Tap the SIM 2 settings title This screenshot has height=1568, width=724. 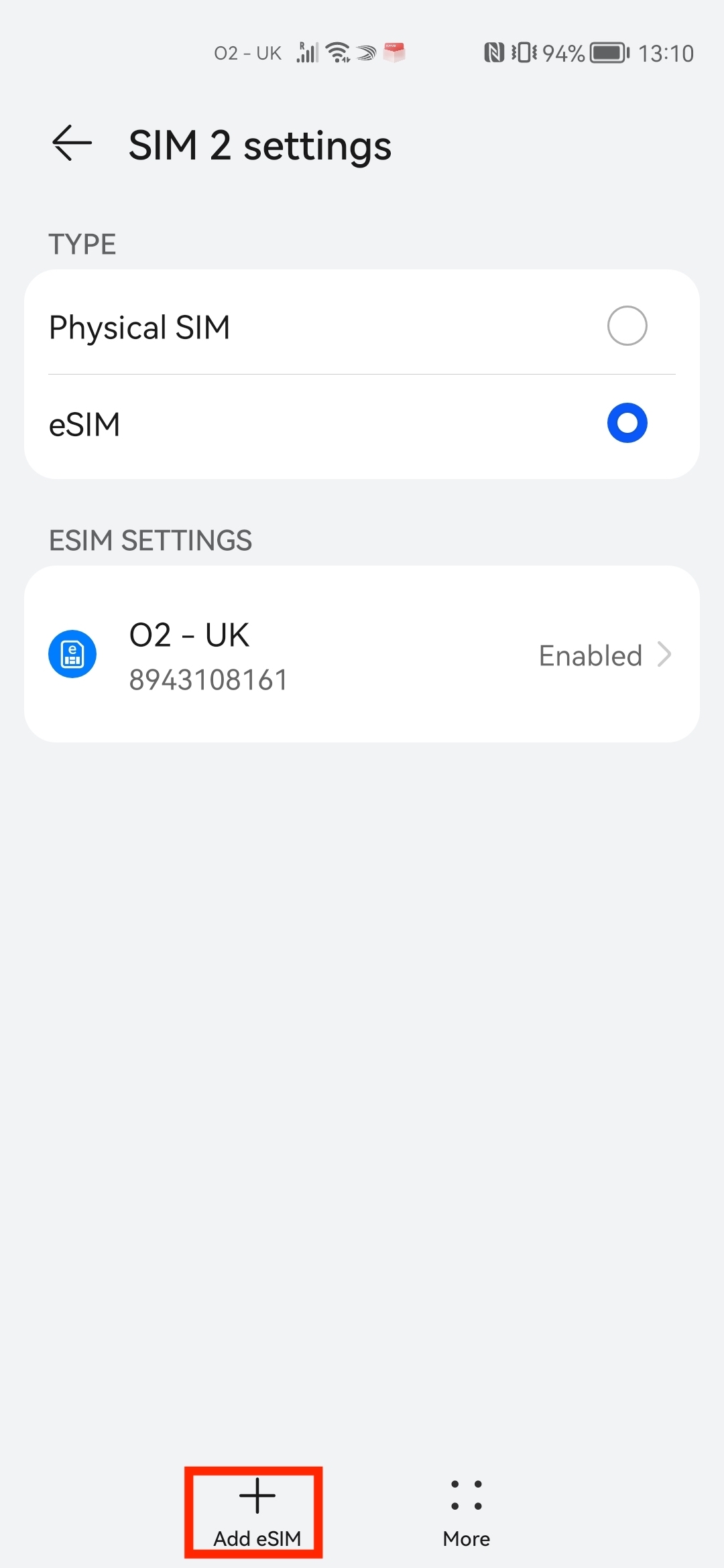(x=260, y=145)
